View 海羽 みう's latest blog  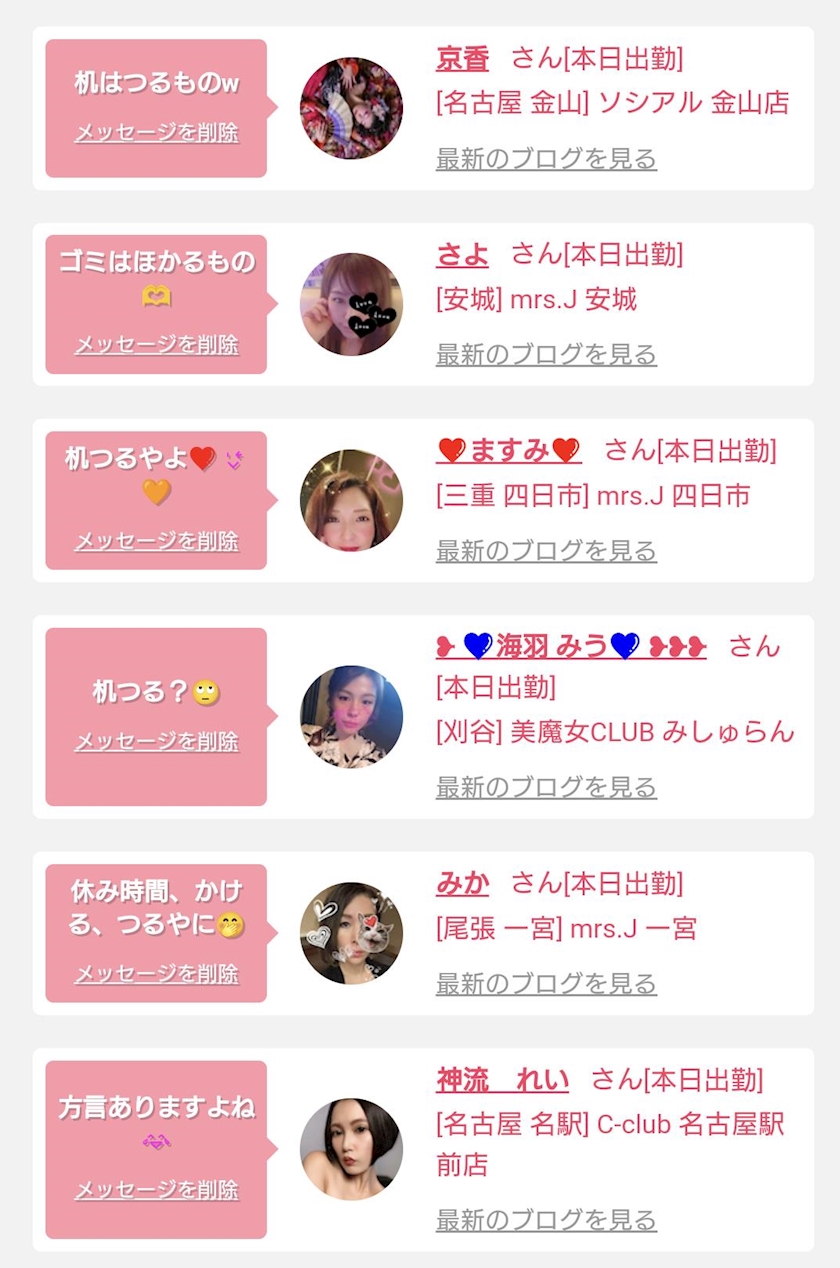pos(546,788)
